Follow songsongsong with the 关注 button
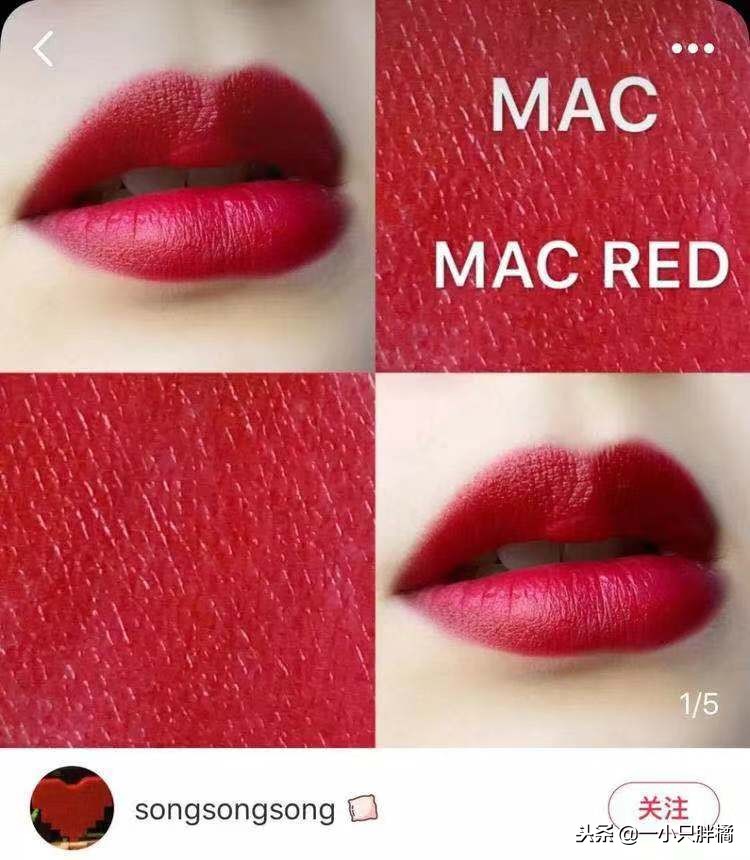750x860 pixels. pyautogui.click(x=663, y=807)
